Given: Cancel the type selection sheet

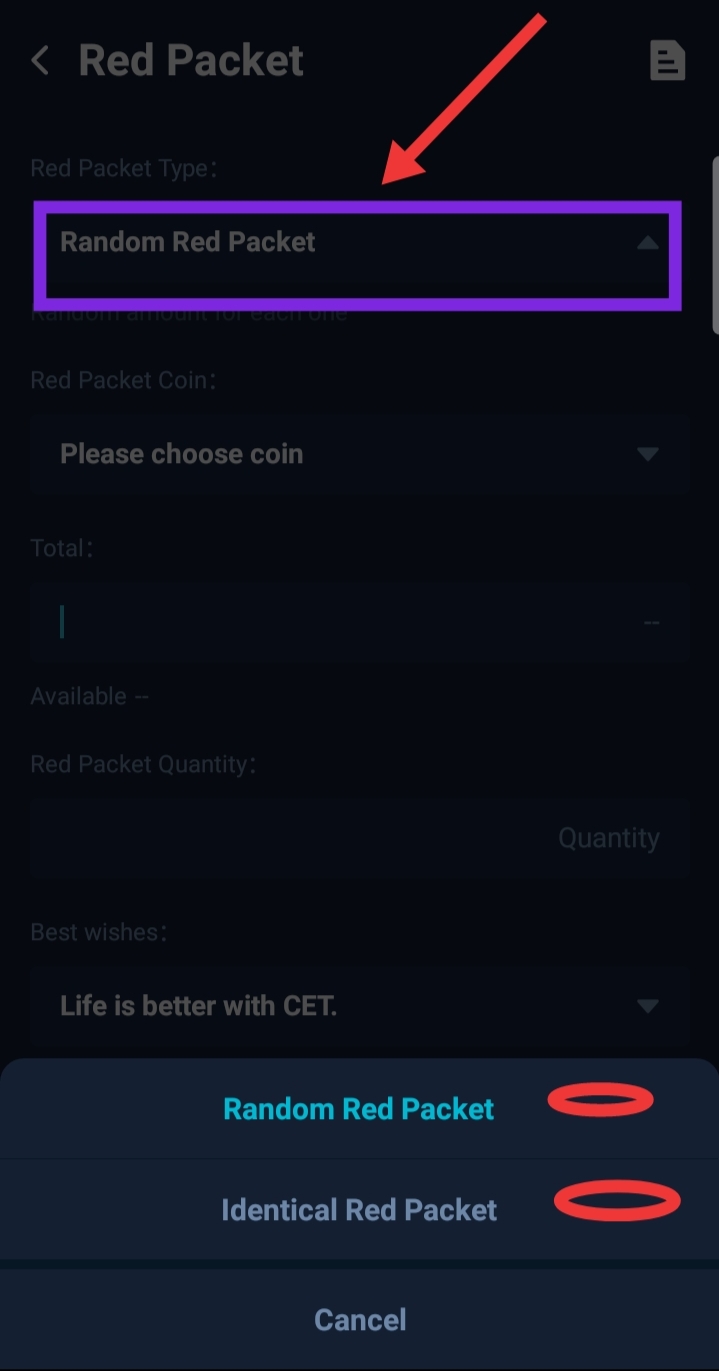Looking at the screenshot, I should pyautogui.click(x=359, y=1320).
